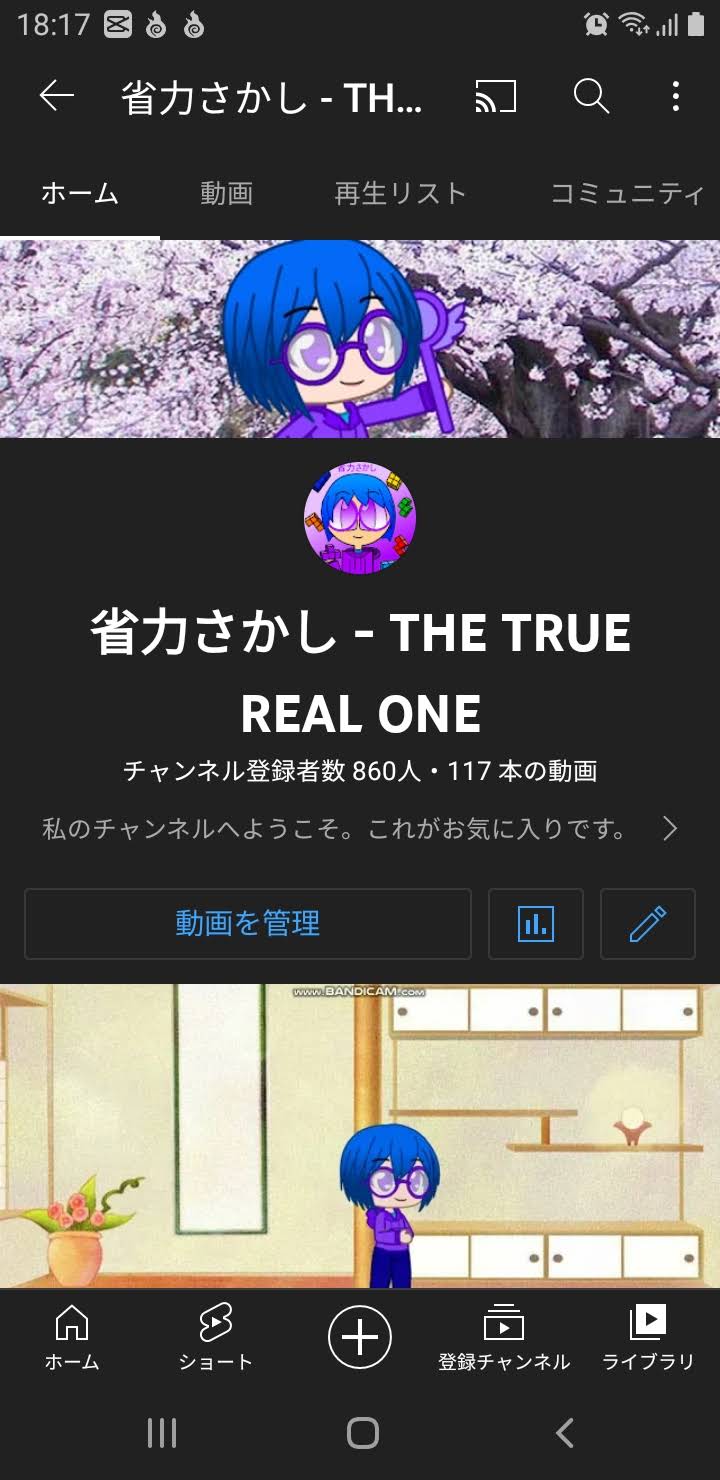Open the ライブラリ tab
This screenshot has height=1480, width=720.
coord(648,1337)
